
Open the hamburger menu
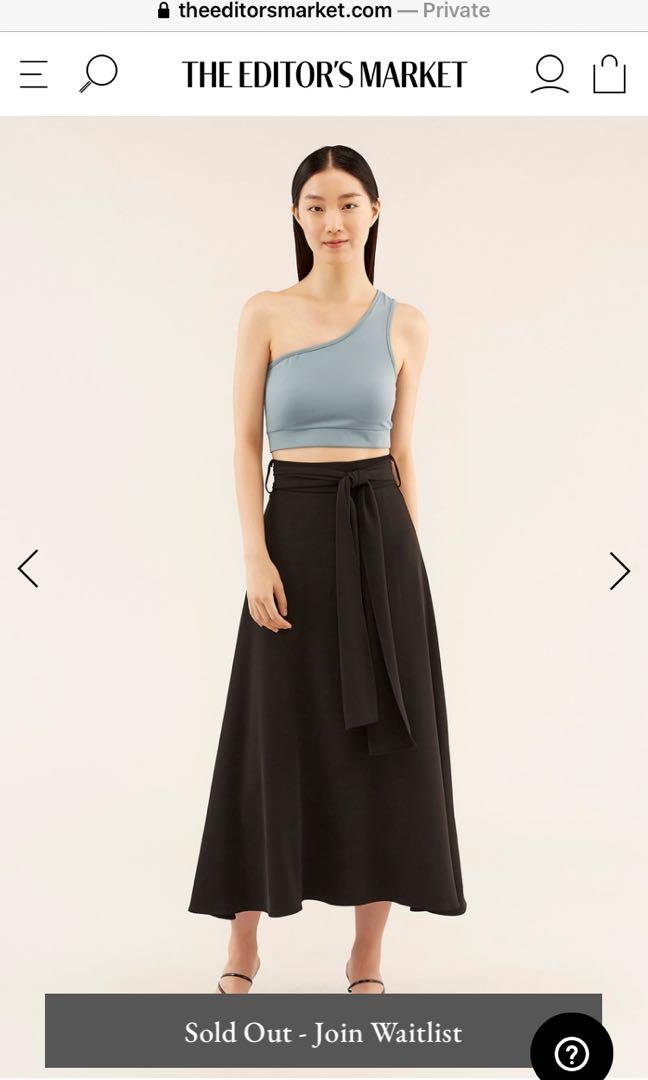point(33,75)
